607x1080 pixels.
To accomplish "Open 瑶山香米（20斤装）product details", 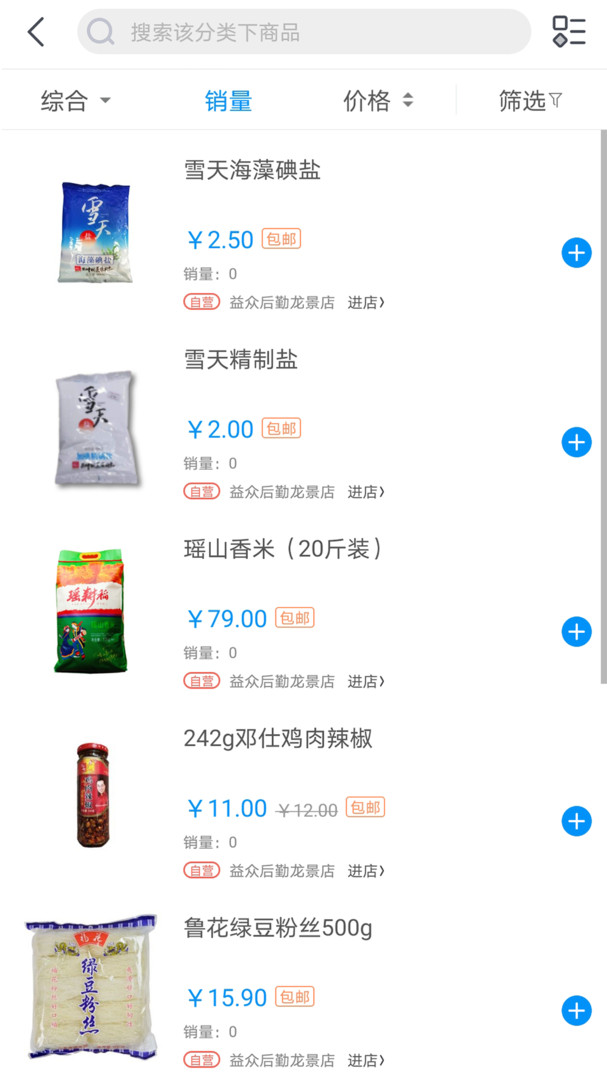I will pyautogui.click(x=284, y=549).
